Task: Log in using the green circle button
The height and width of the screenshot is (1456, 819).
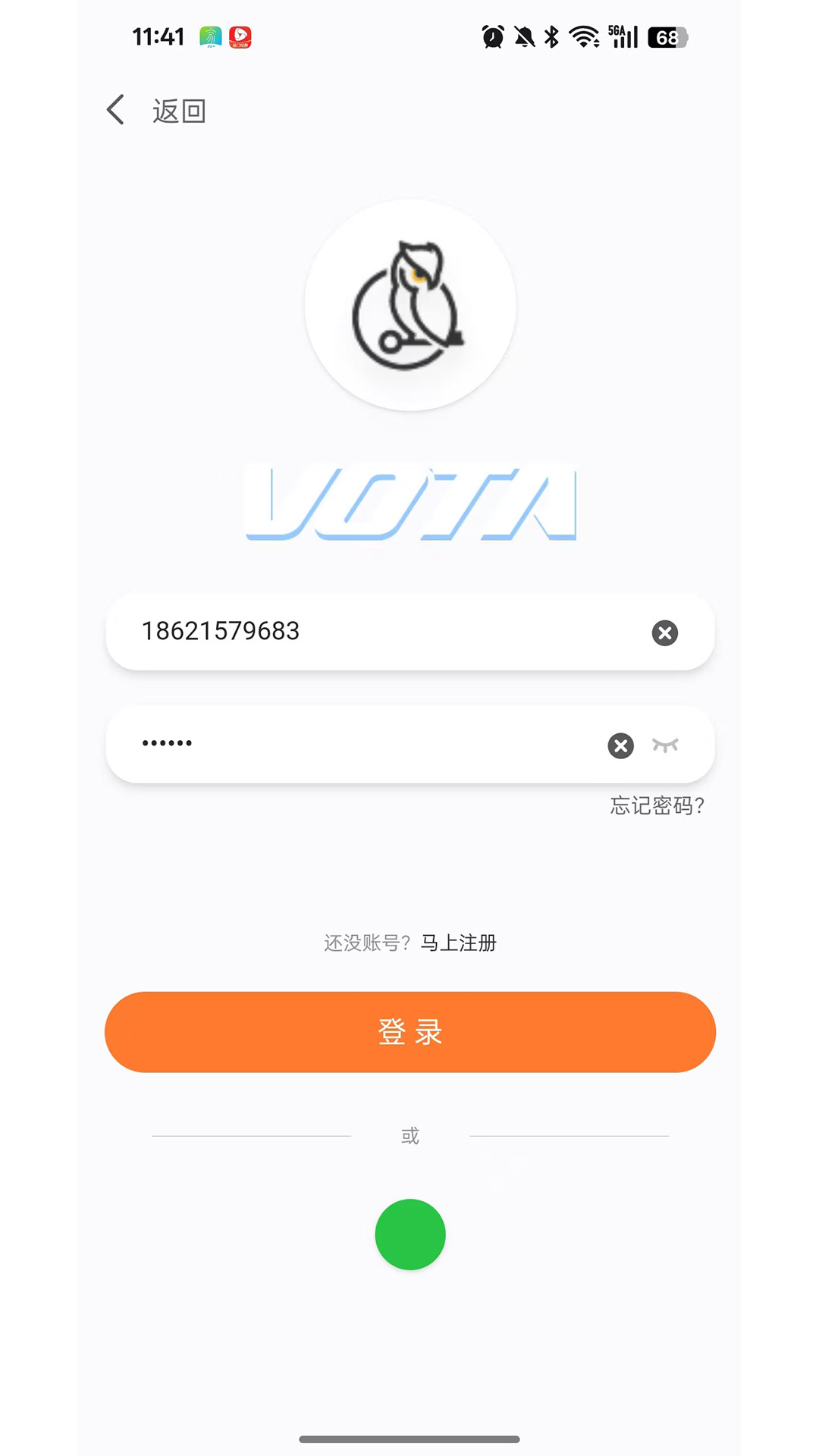Action: coord(409,1234)
